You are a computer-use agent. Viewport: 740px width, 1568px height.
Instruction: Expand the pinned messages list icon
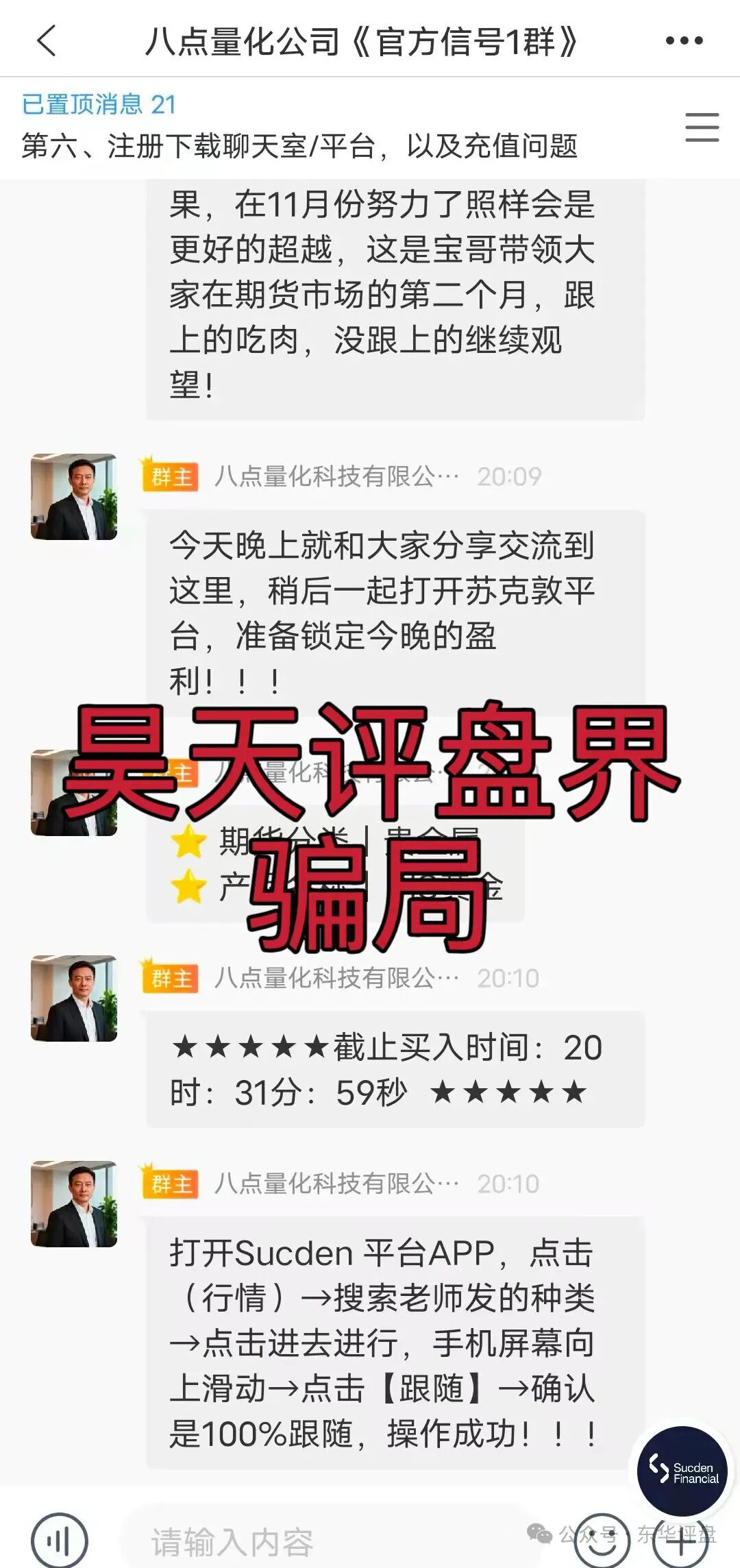point(702,127)
